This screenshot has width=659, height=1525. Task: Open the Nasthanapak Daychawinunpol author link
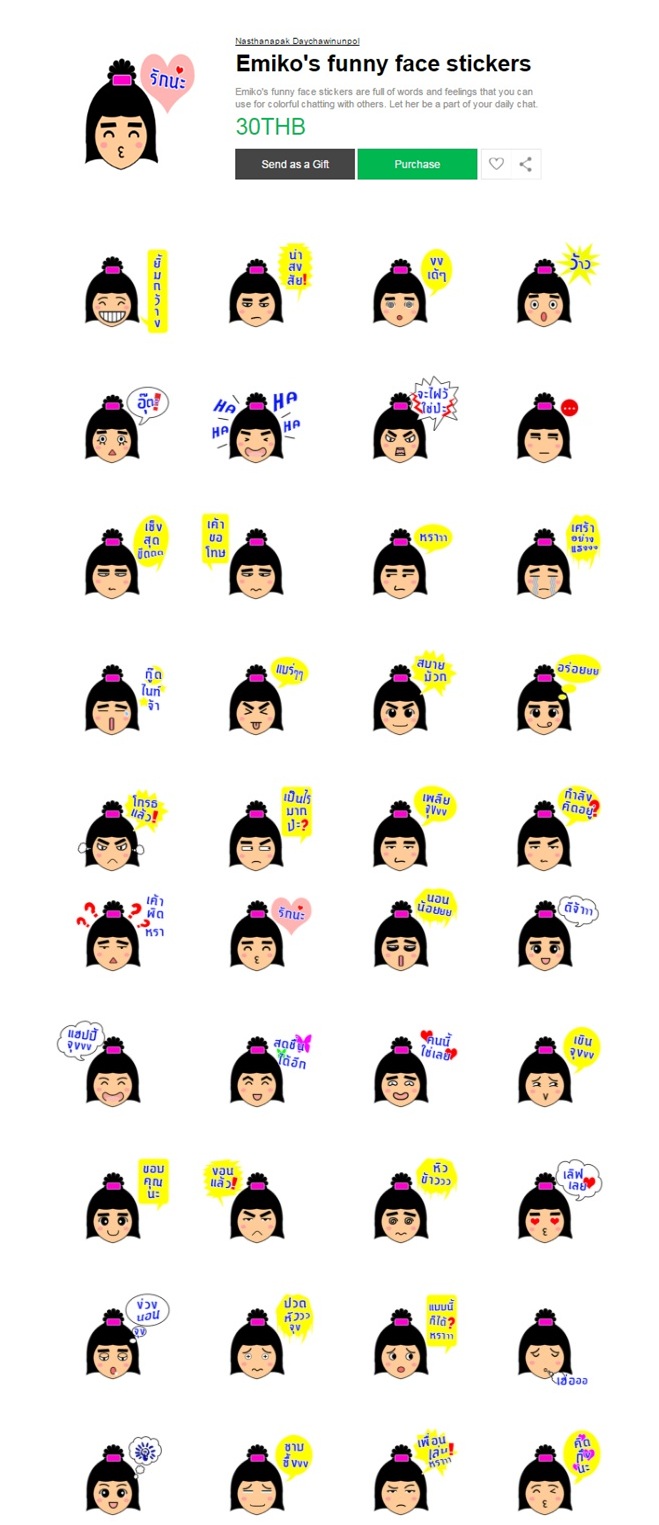pyautogui.click(x=297, y=41)
